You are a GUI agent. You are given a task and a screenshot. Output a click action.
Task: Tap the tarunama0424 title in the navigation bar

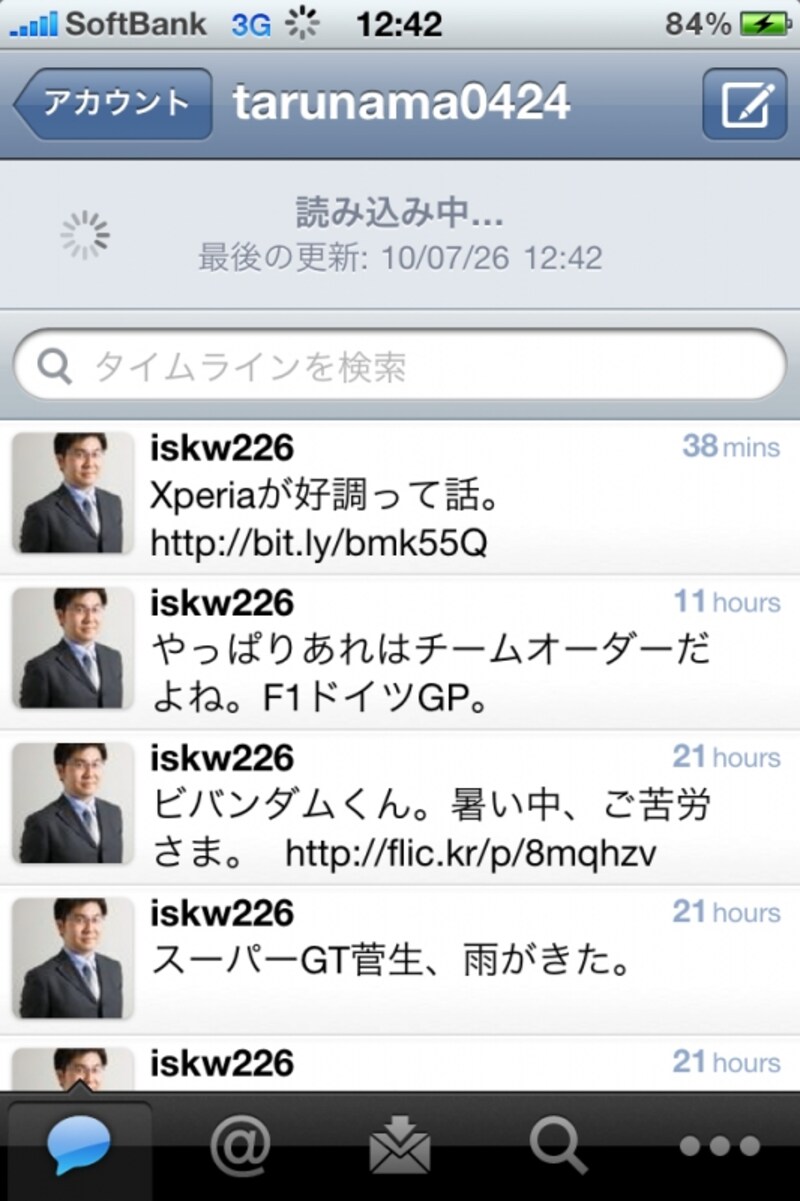click(400, 103)
